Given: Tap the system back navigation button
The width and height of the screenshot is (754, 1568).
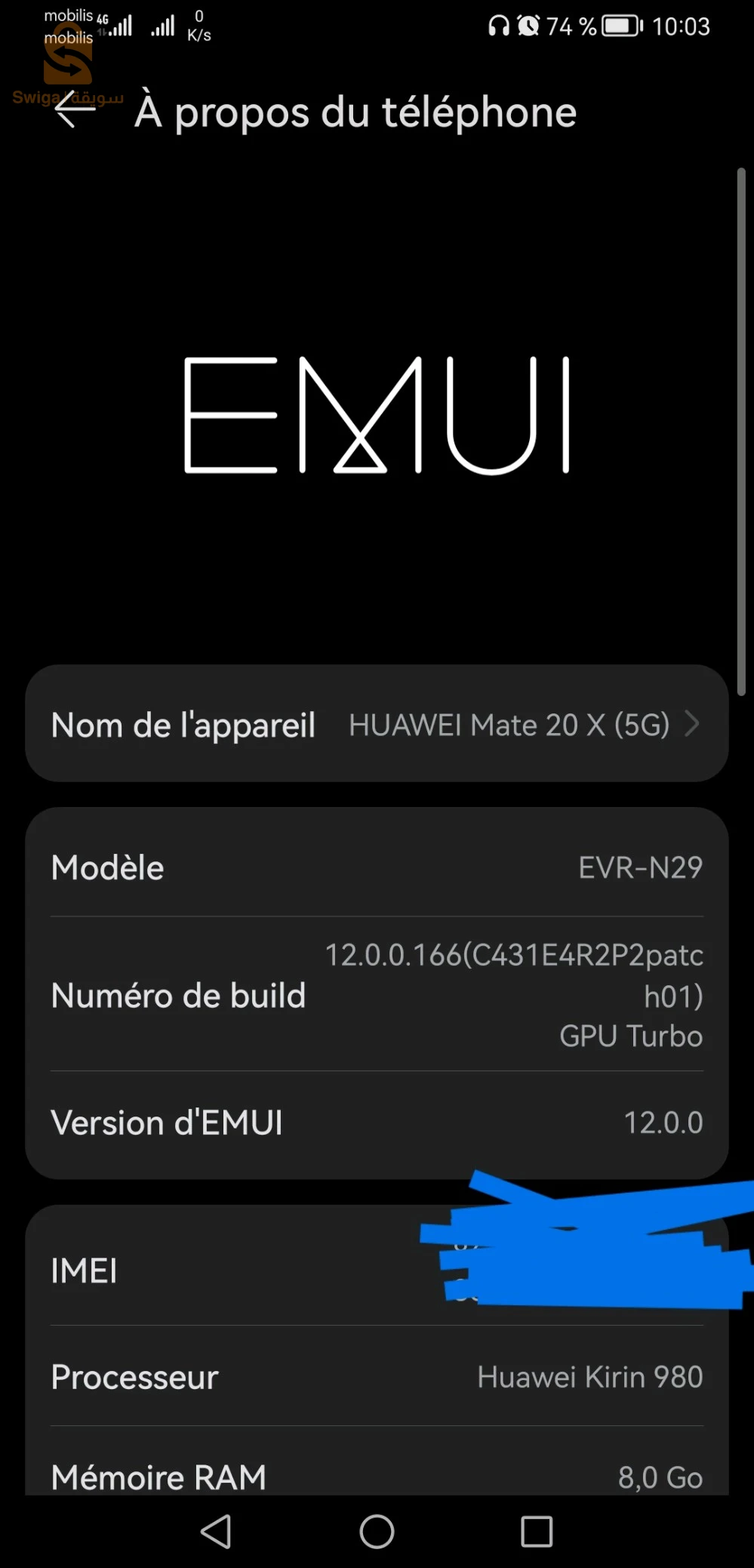Looking at the screenshot, I should [217, 1532].
